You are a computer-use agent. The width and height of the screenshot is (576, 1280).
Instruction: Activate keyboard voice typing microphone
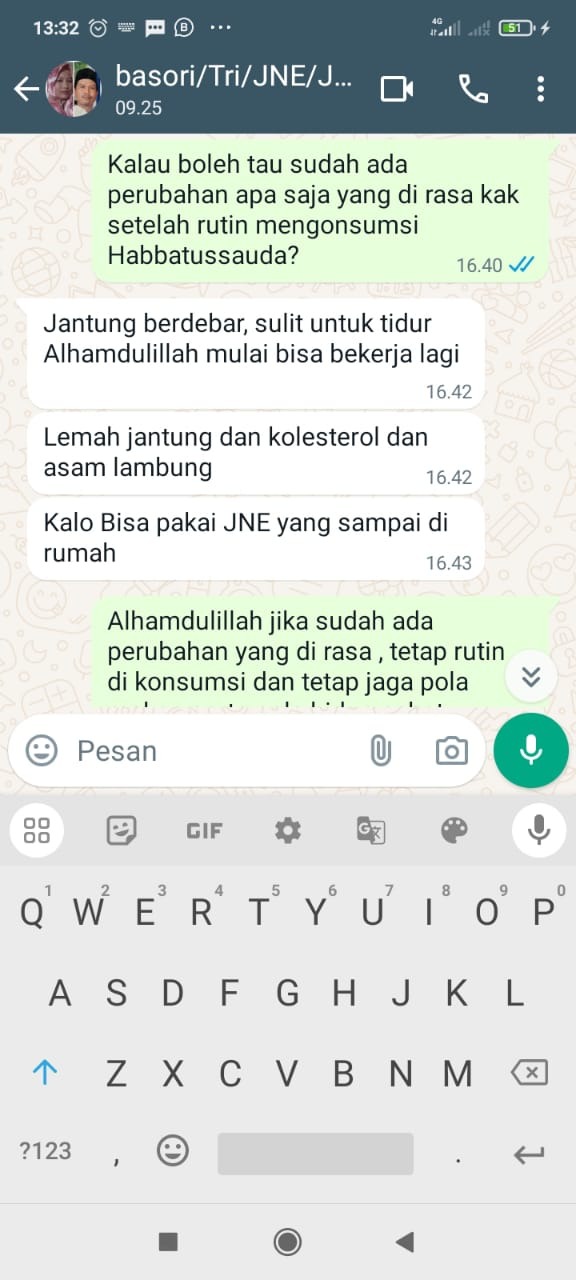[539, 830]
